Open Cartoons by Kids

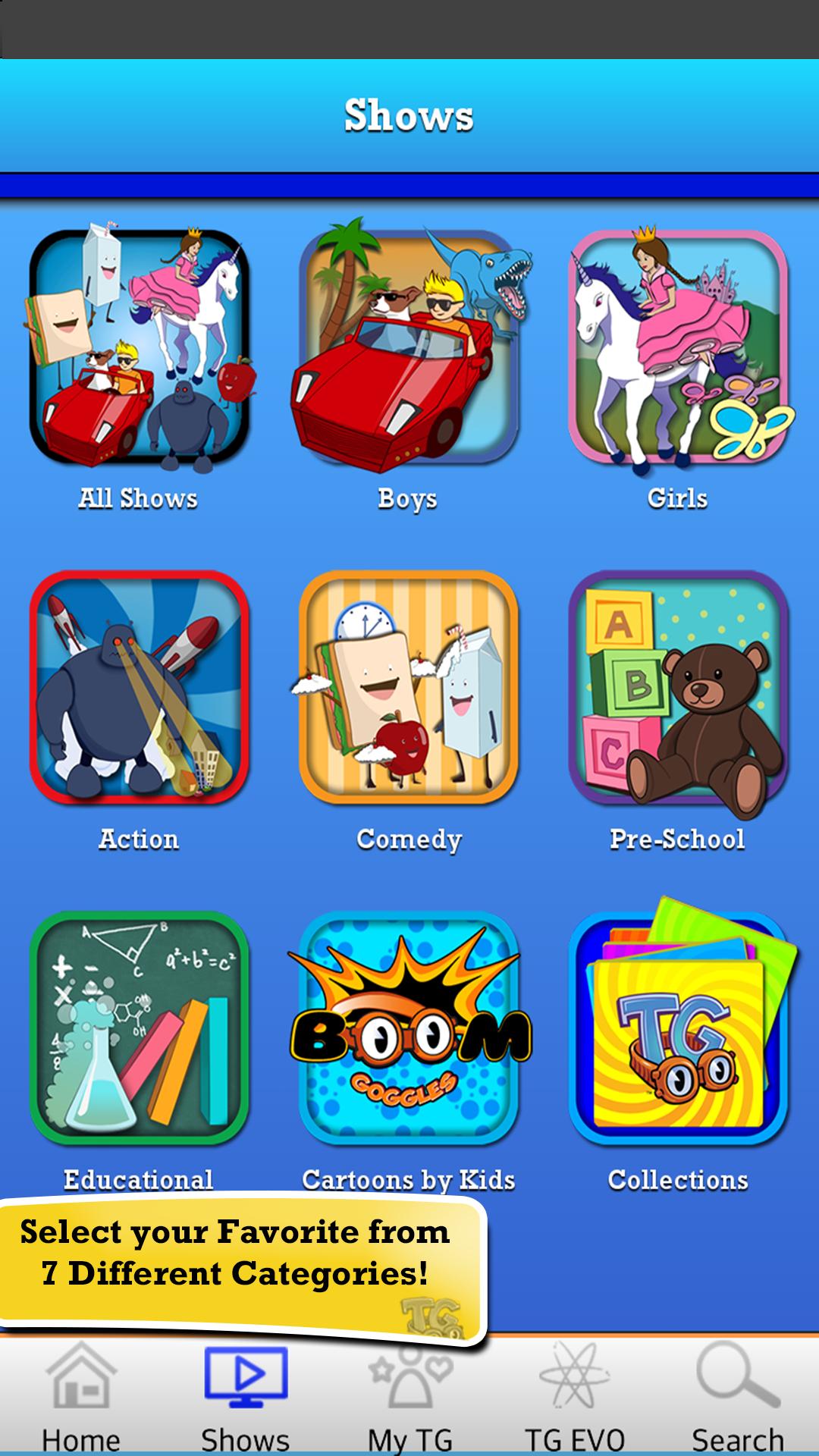pyautogui.click(x=408, y=1030)
